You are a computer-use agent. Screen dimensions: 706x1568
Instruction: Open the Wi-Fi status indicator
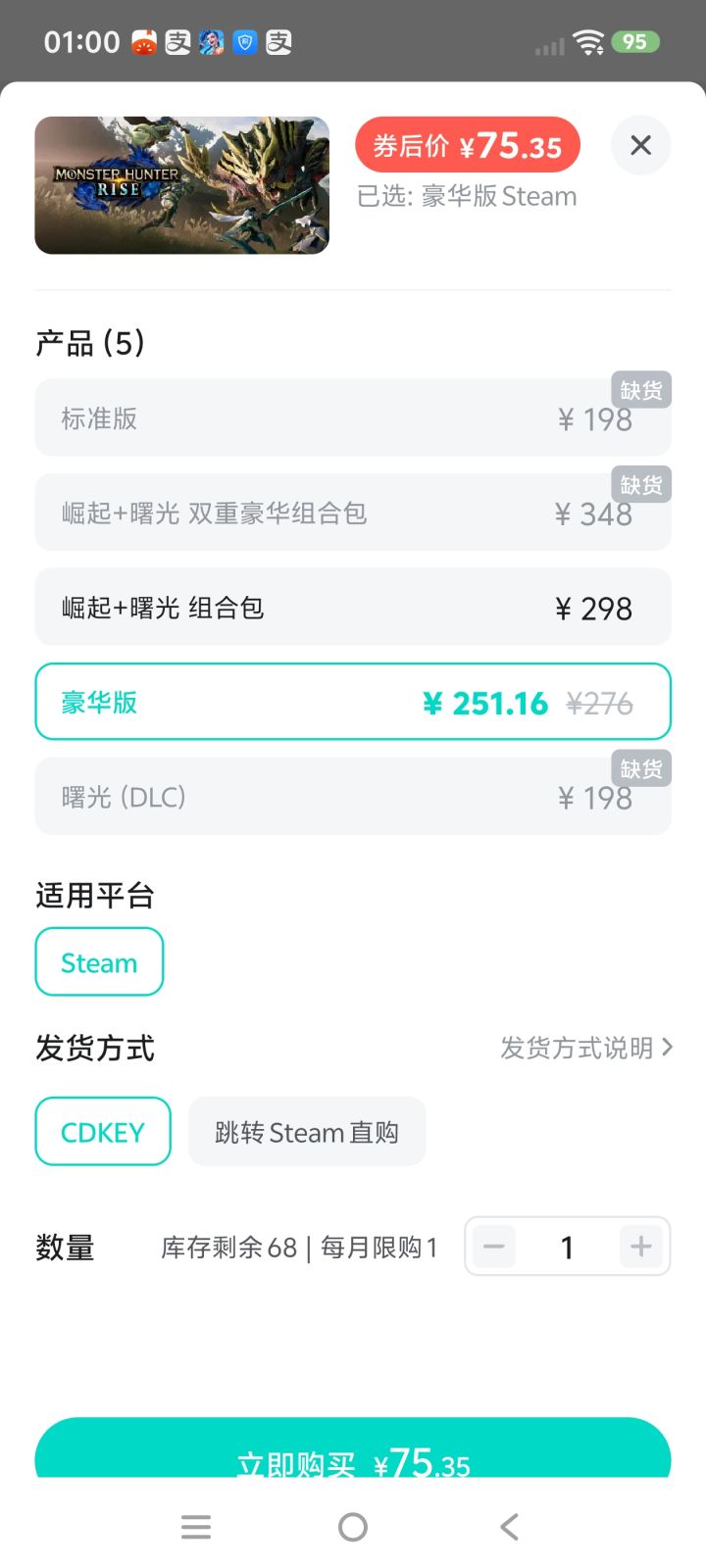click(589, 41)
